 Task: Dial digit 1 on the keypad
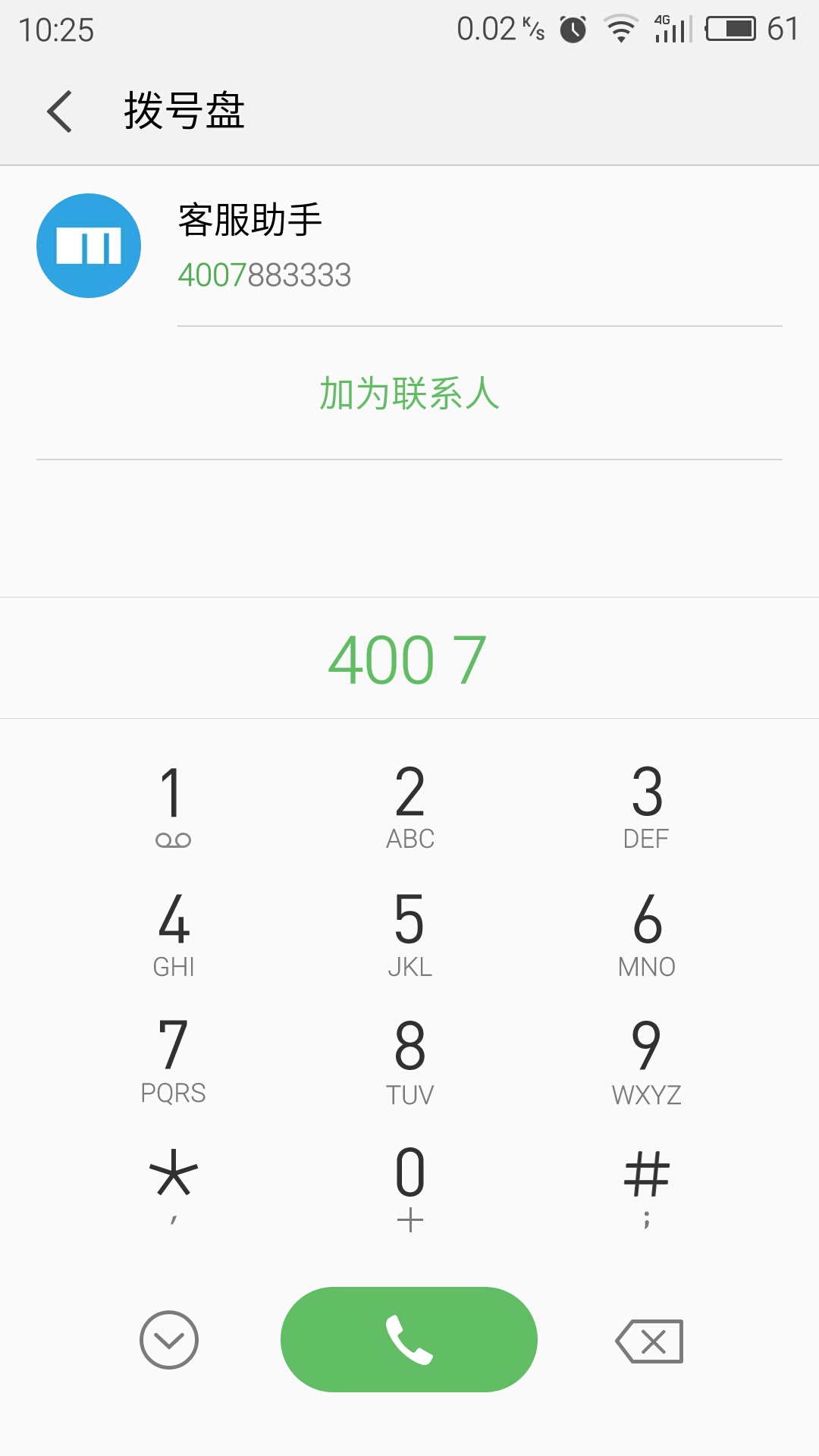173,807
